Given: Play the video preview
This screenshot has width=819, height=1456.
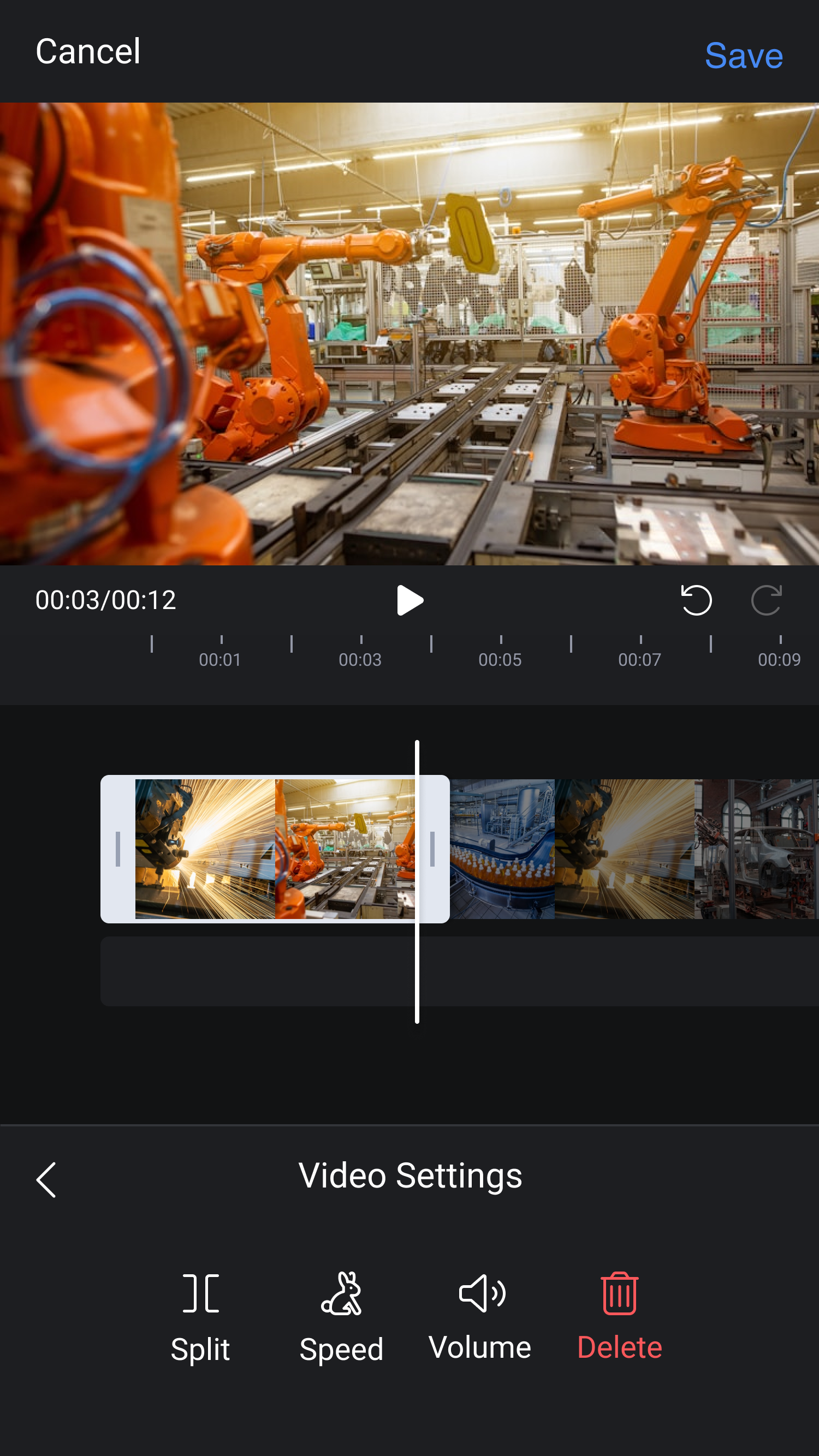Looking at the screenshot, I should click(x=410, y=600).
